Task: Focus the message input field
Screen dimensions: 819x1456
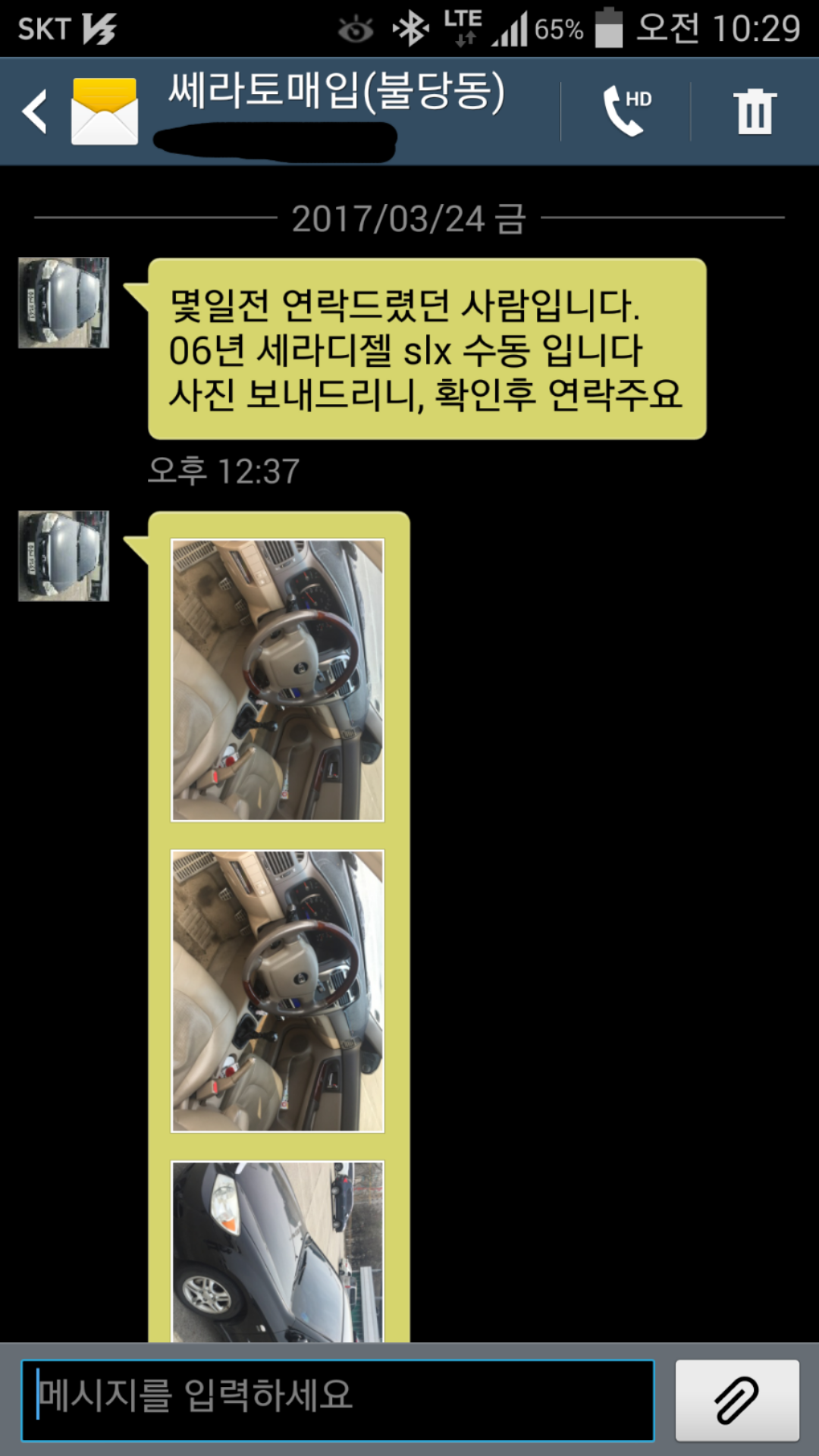Action: [x=337, y=1400]
